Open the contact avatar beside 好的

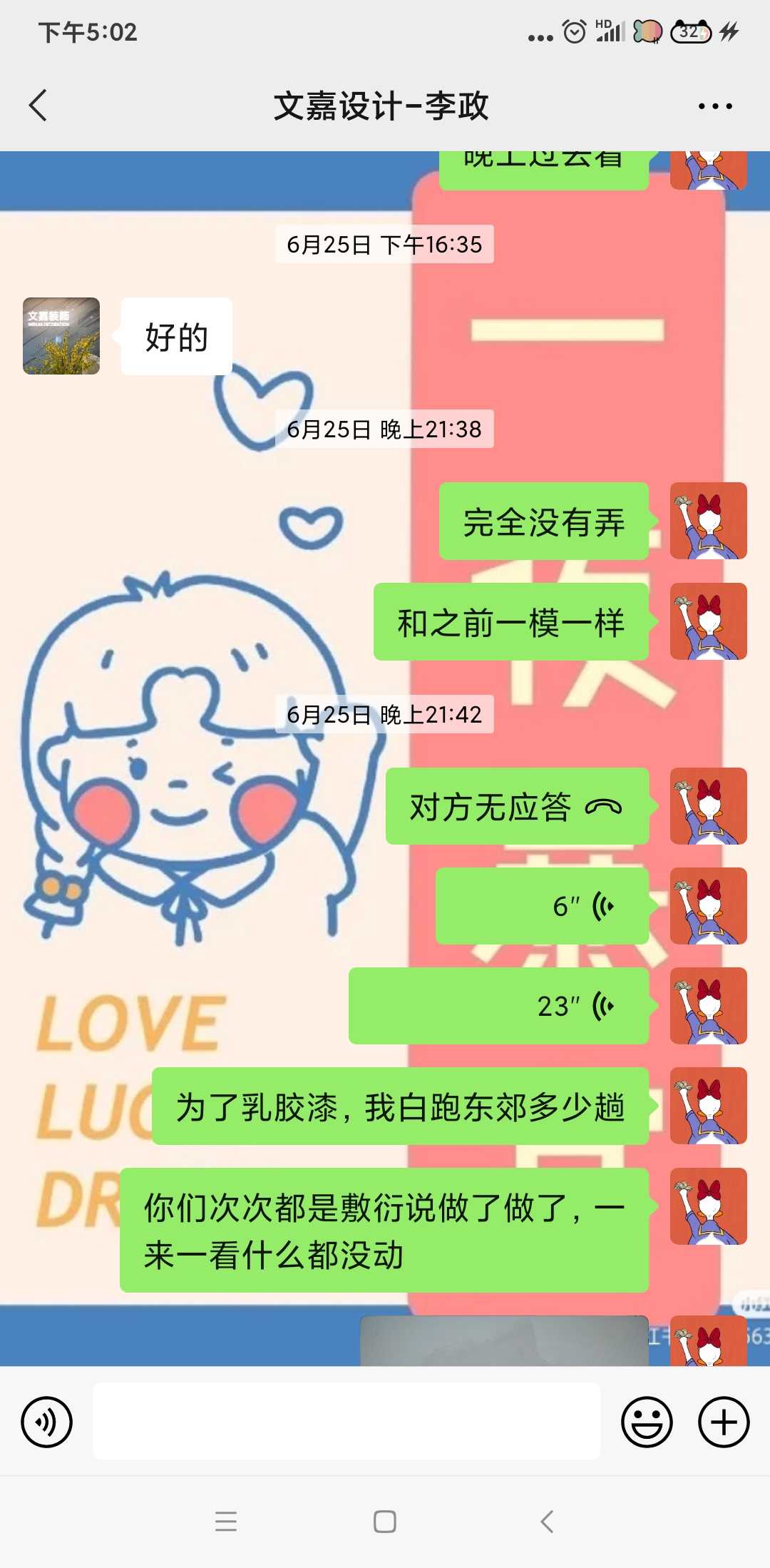(61, 336)
